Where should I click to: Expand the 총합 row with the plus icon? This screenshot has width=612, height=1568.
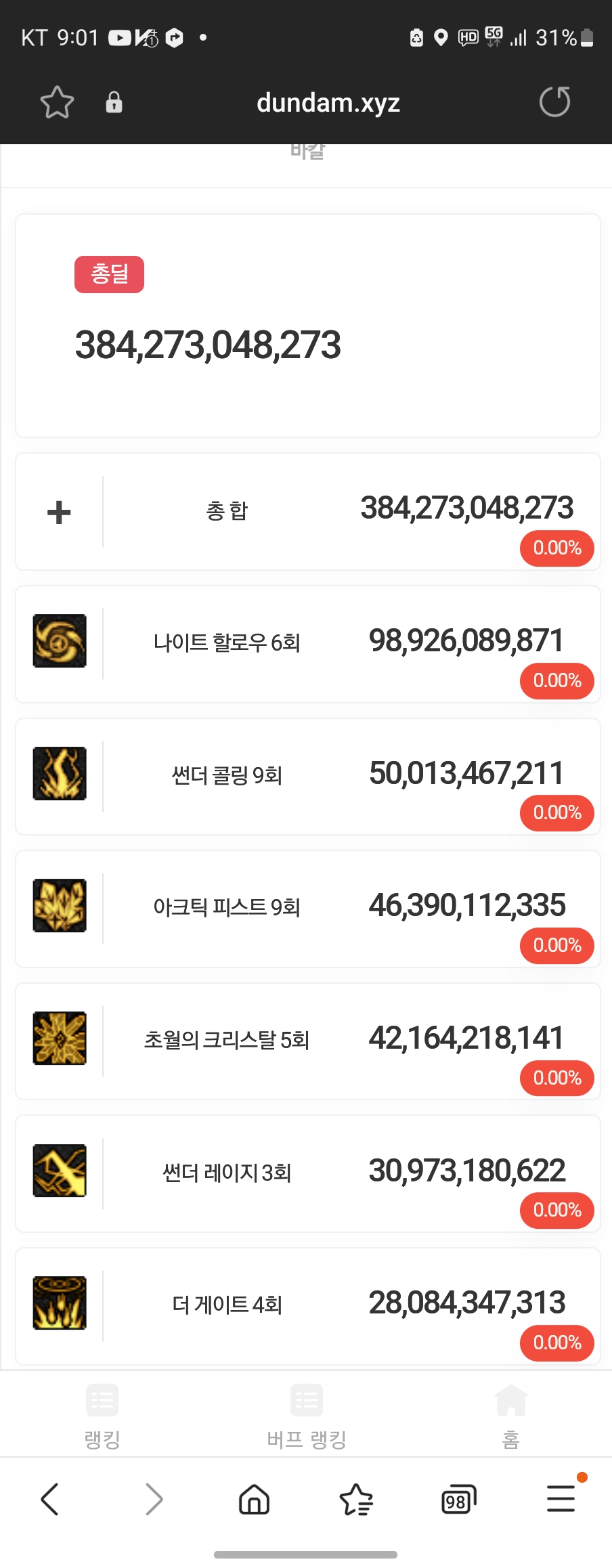59,512
